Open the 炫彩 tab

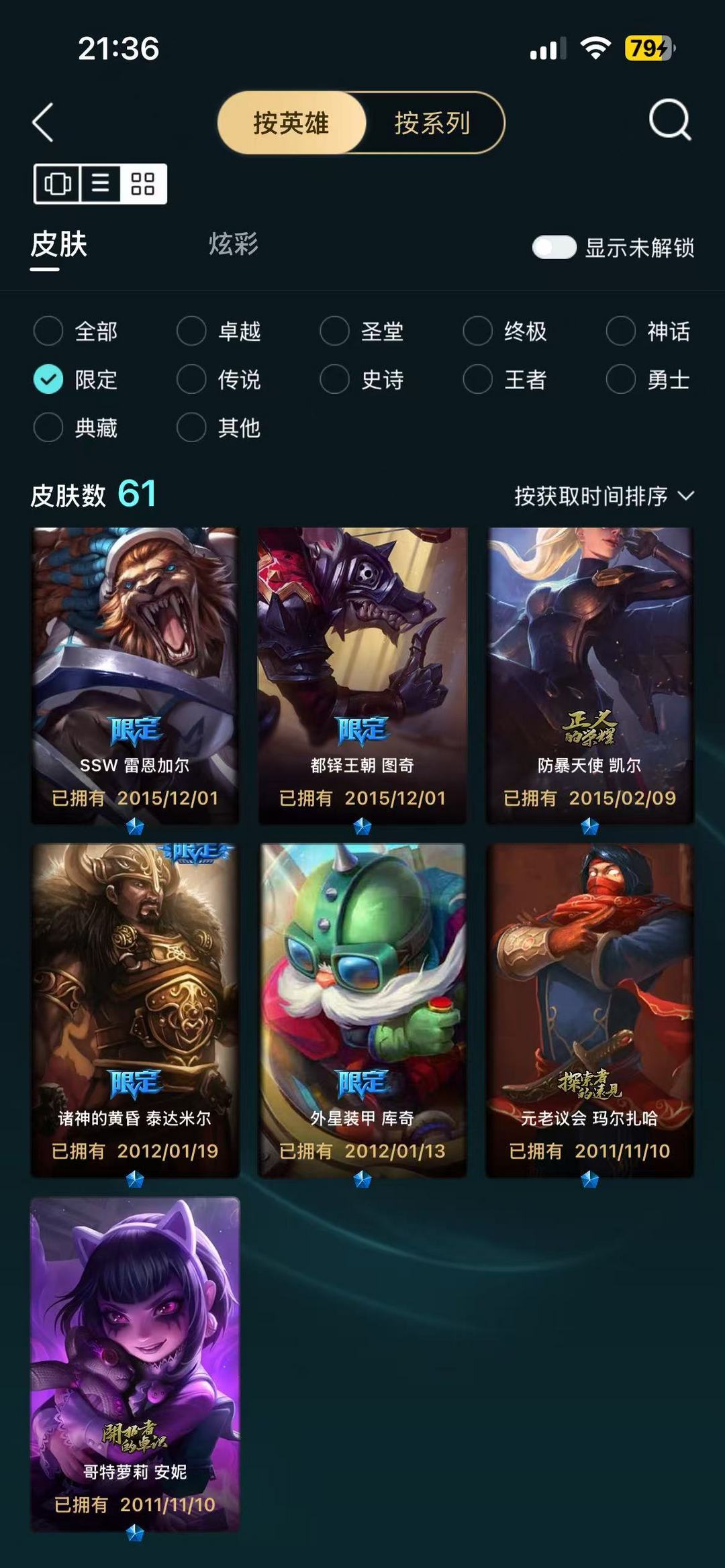pos(233,244)
